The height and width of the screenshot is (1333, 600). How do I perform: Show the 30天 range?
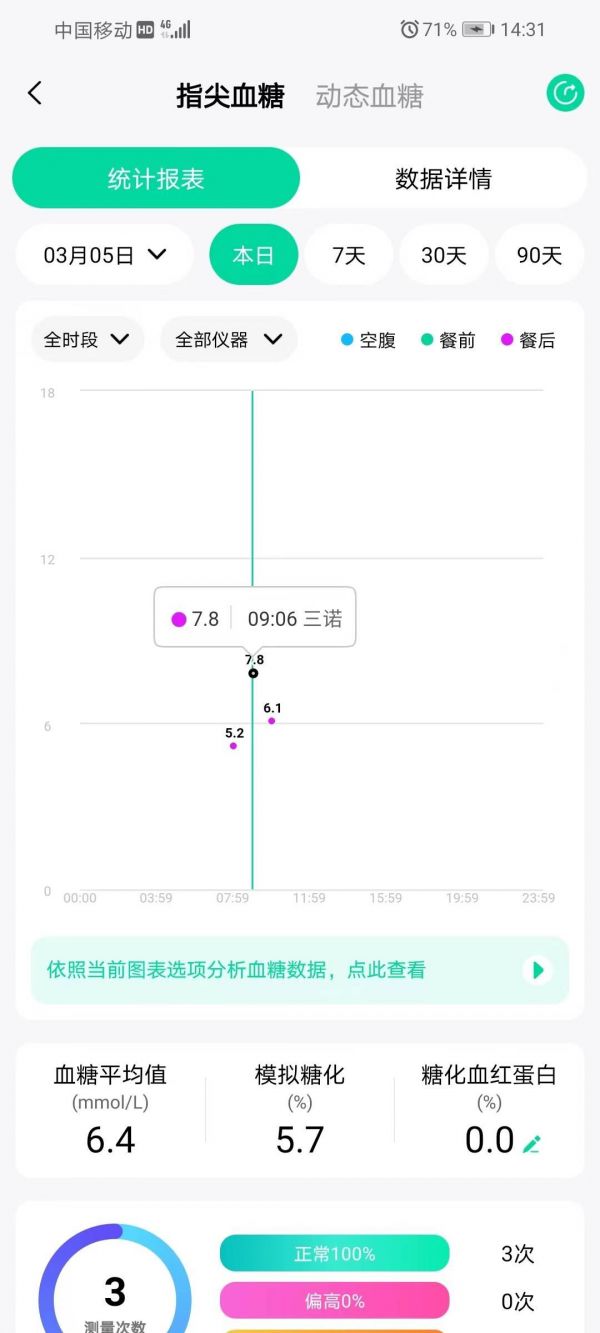click(x=443, y=255)
